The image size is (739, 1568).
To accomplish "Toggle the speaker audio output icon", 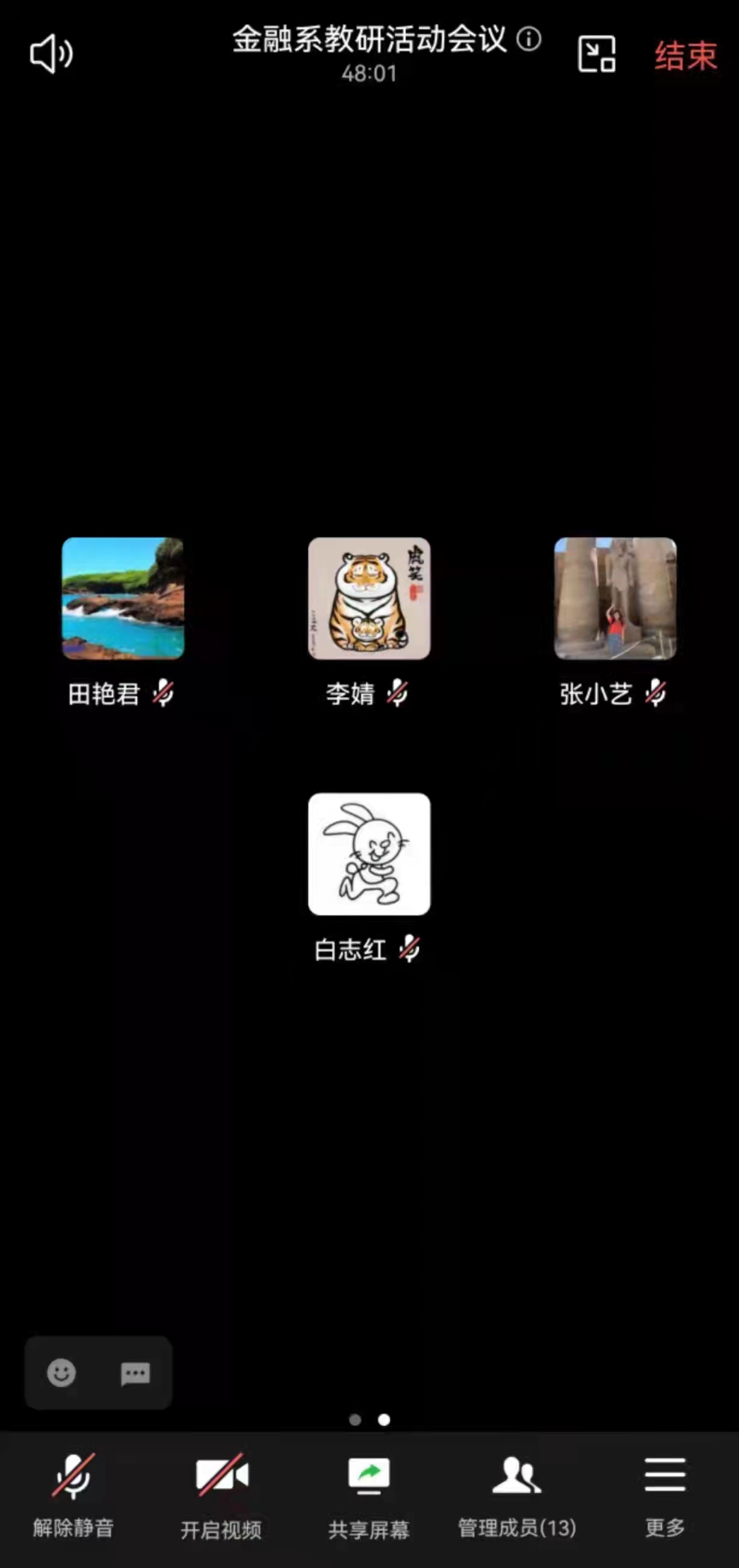I will tap(51, 54).
